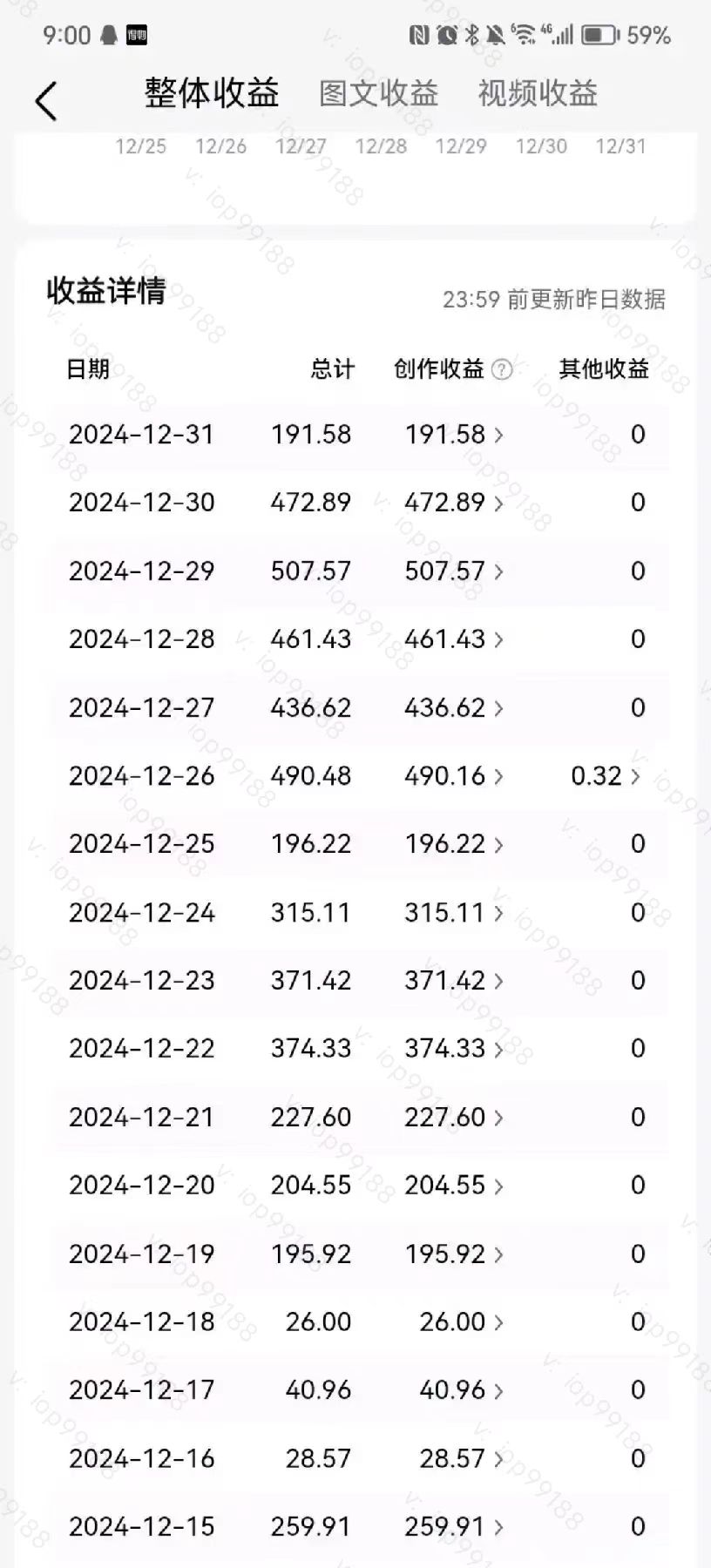
Task: Open 创作收益 472.89 for 2024-12-30
Action: pyautogui.click(x=453, y=503)
